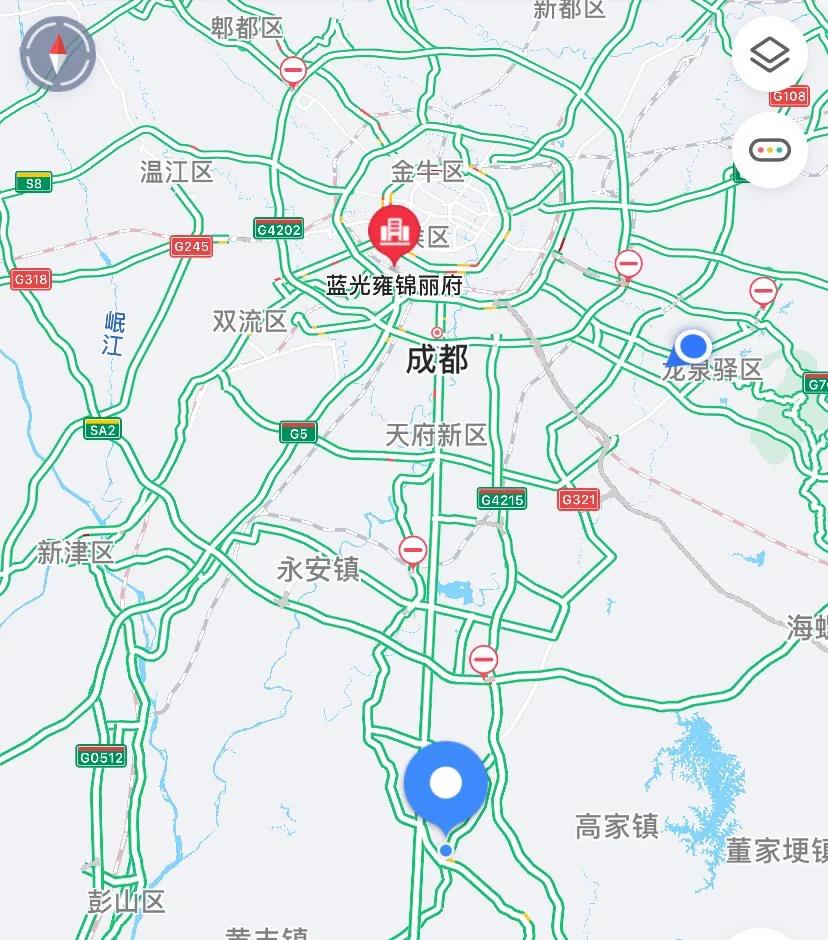Tap the blue location marker near 高家镇

(447, 784)
